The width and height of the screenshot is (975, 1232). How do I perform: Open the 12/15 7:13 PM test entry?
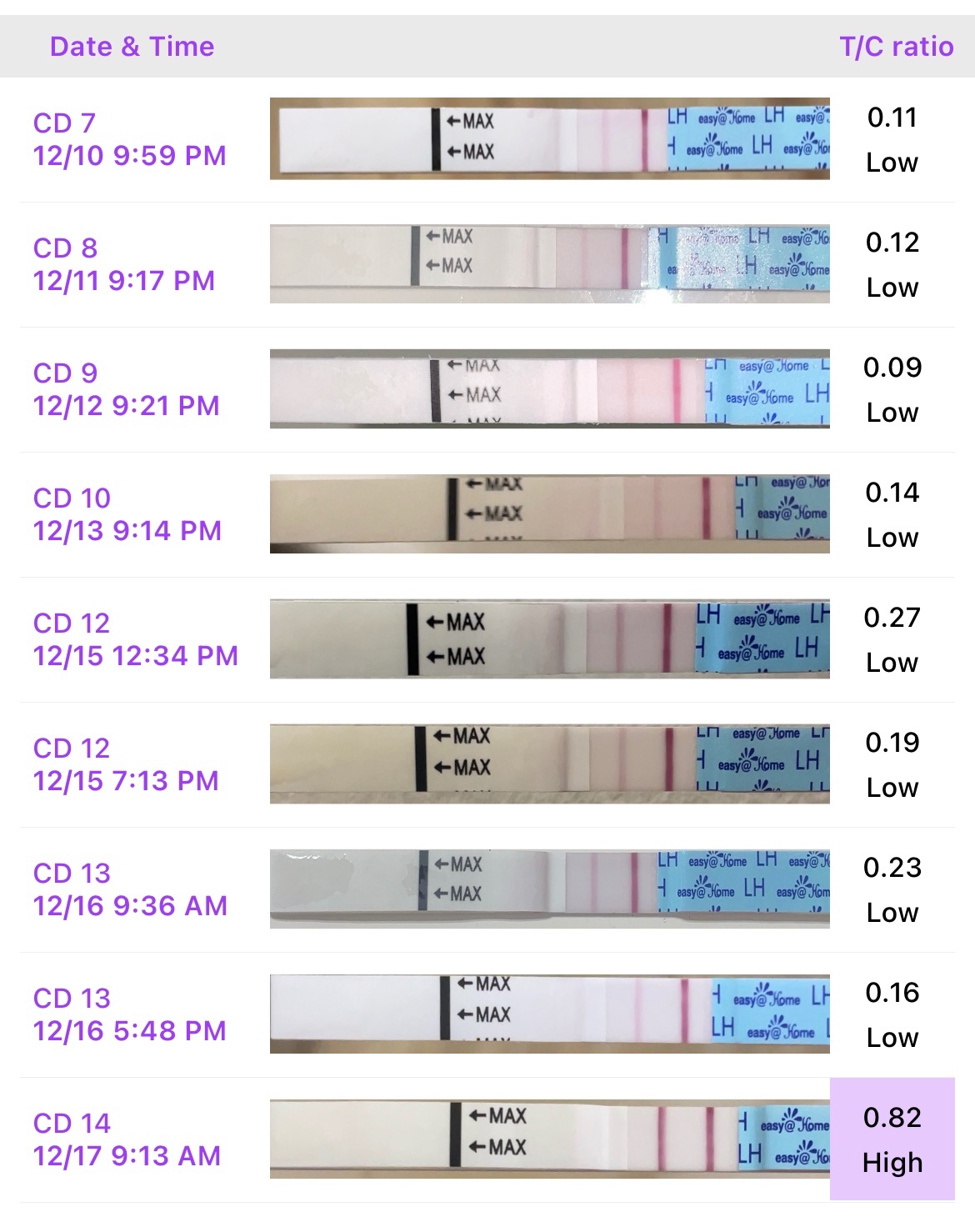(x=125, y=764)
